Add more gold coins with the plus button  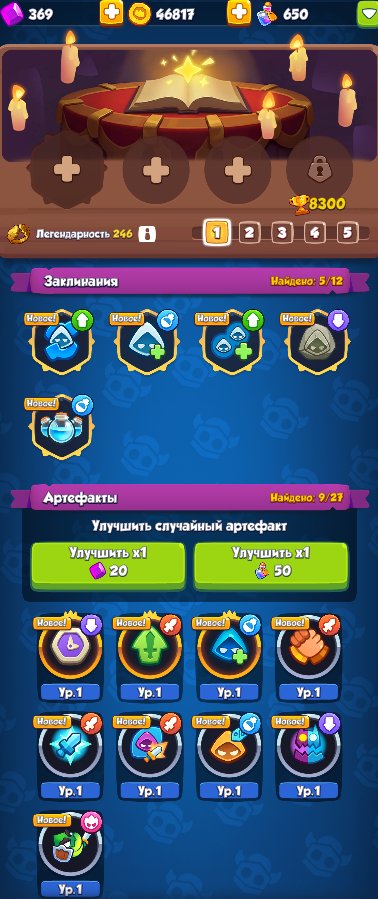pyautogui.click(x=239, y=13)
